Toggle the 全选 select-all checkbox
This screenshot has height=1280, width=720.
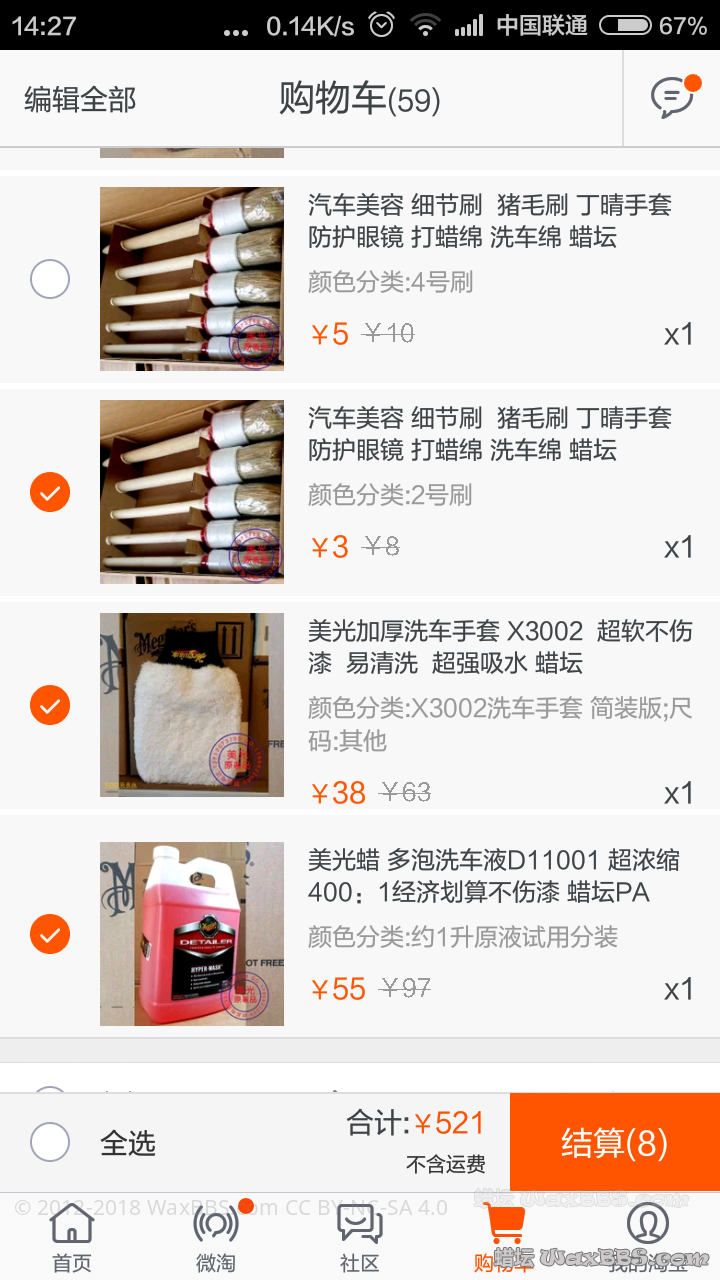coord(50,1142)
